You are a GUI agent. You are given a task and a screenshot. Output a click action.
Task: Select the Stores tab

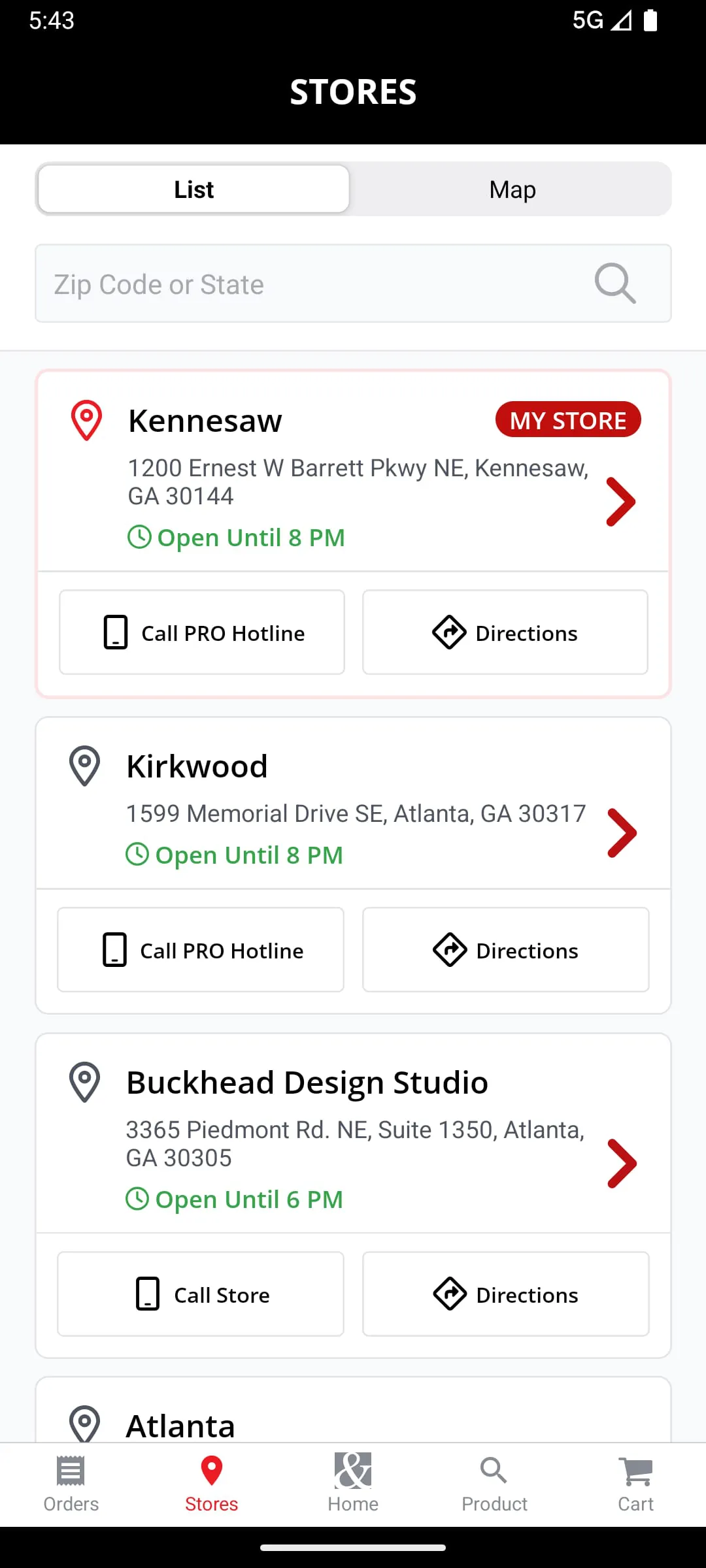coord(211,1484)
